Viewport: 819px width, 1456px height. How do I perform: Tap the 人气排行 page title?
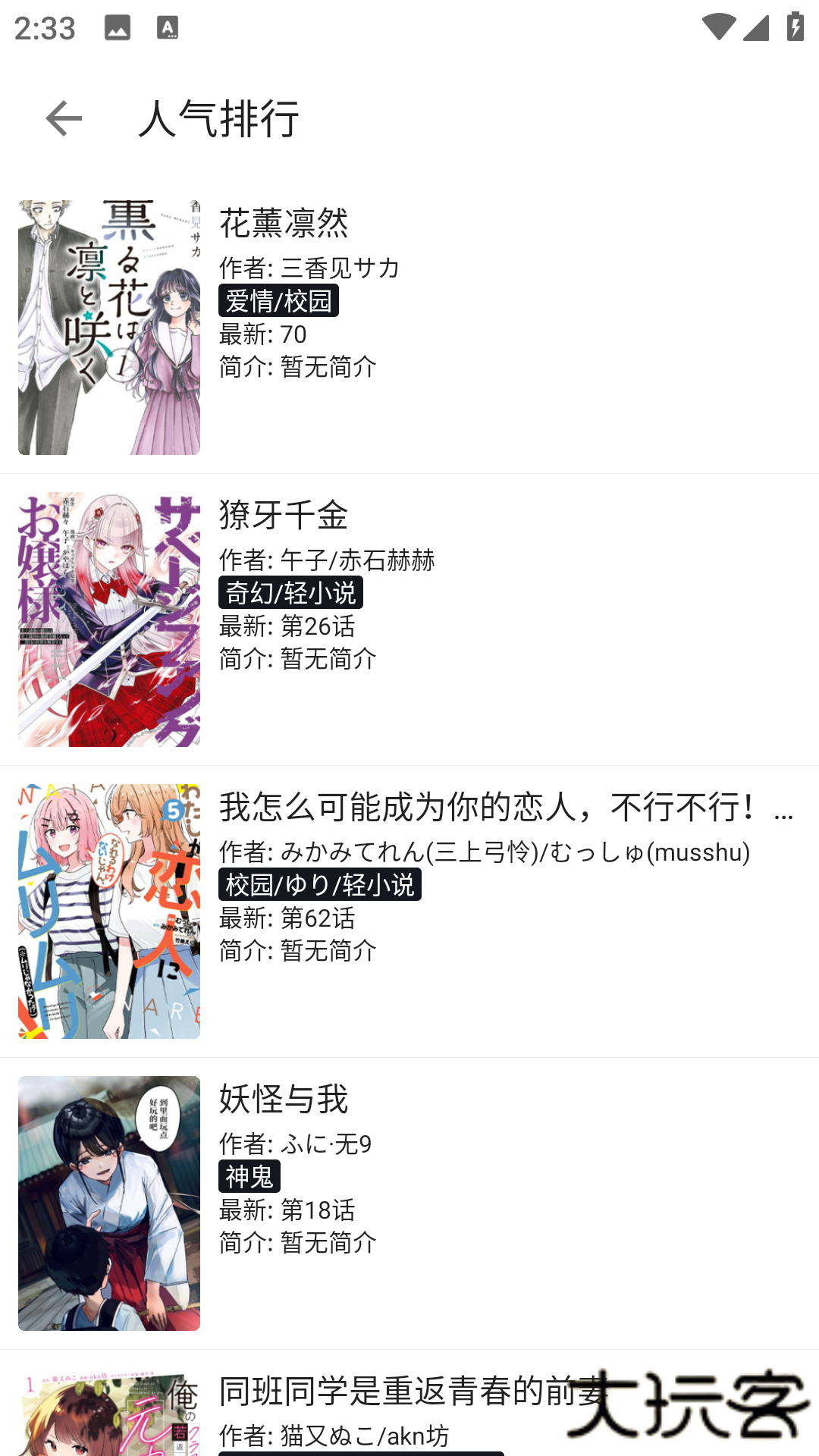pyautogui.click(x=219, y=118)
